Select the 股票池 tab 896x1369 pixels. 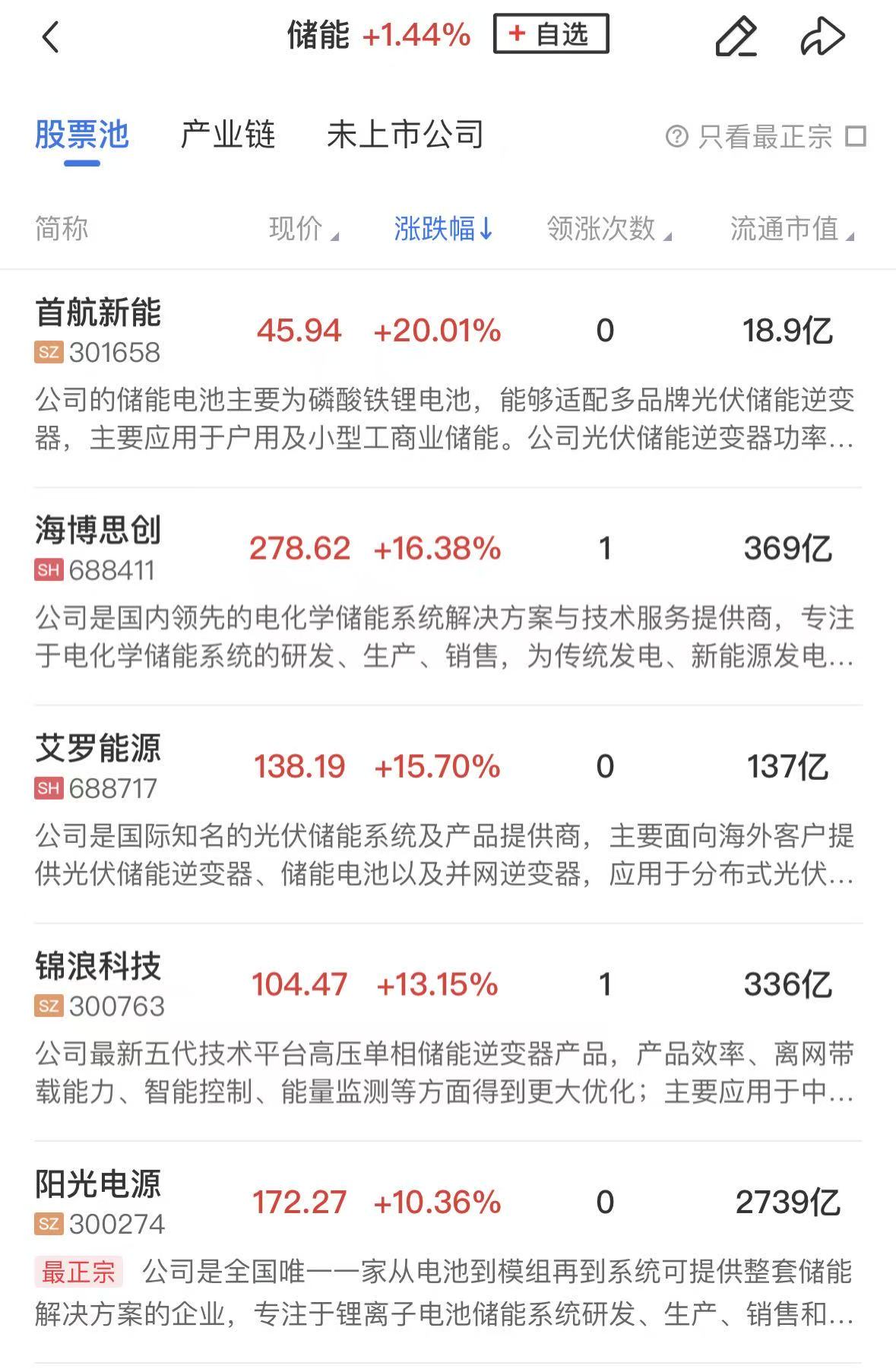tap(82, 135)
